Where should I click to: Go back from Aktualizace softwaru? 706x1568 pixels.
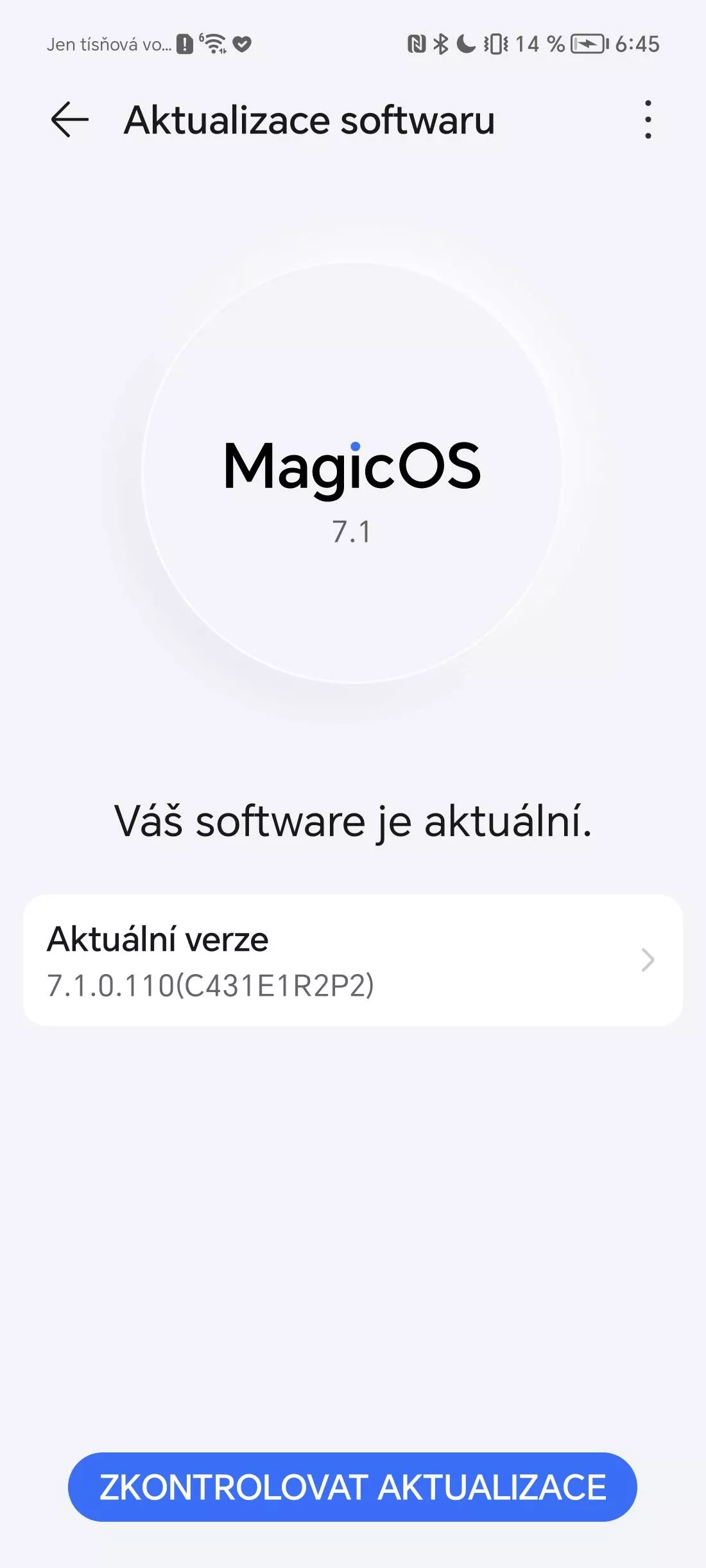tap(69, 119)
